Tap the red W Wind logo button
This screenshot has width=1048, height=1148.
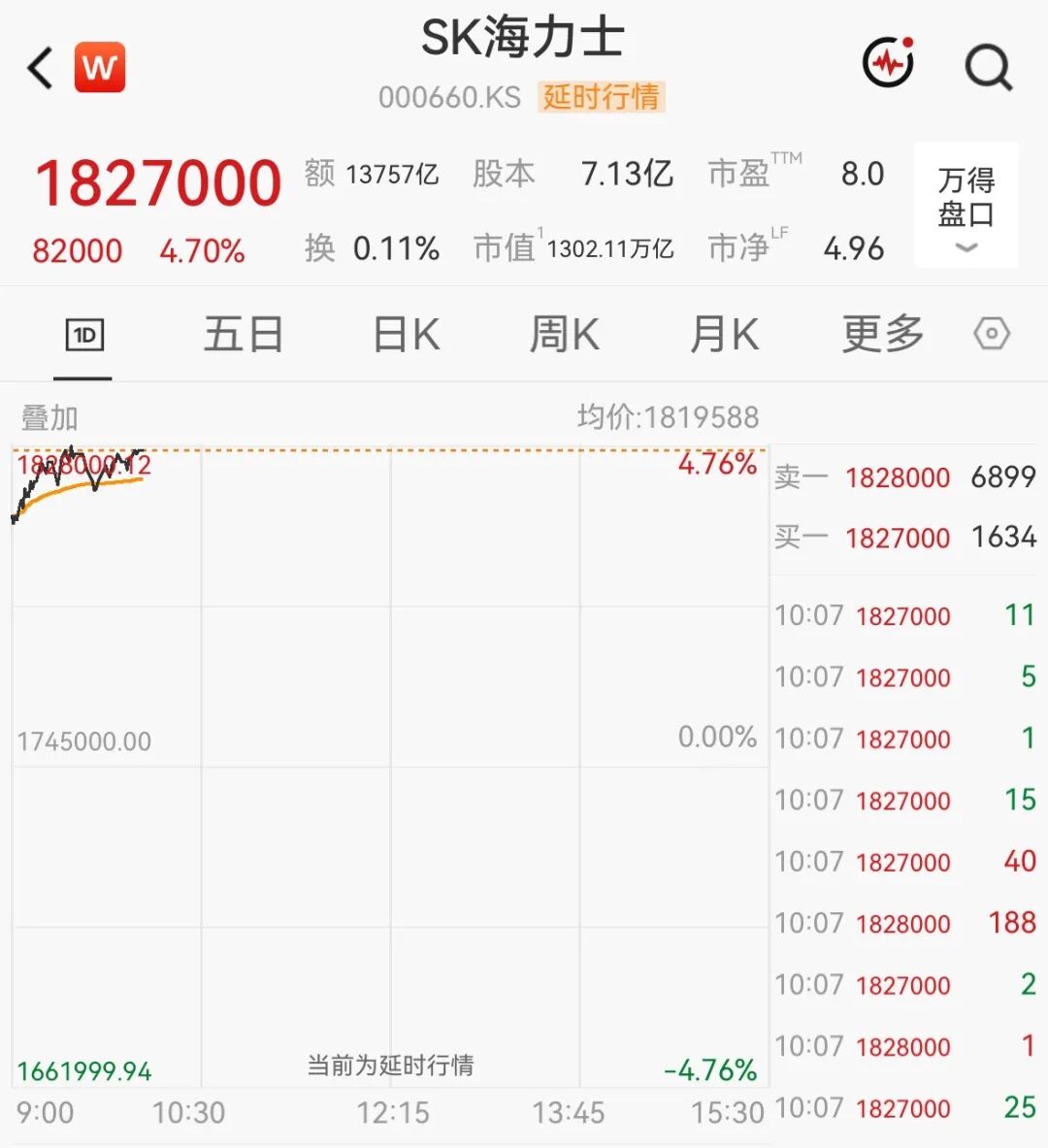100,67
